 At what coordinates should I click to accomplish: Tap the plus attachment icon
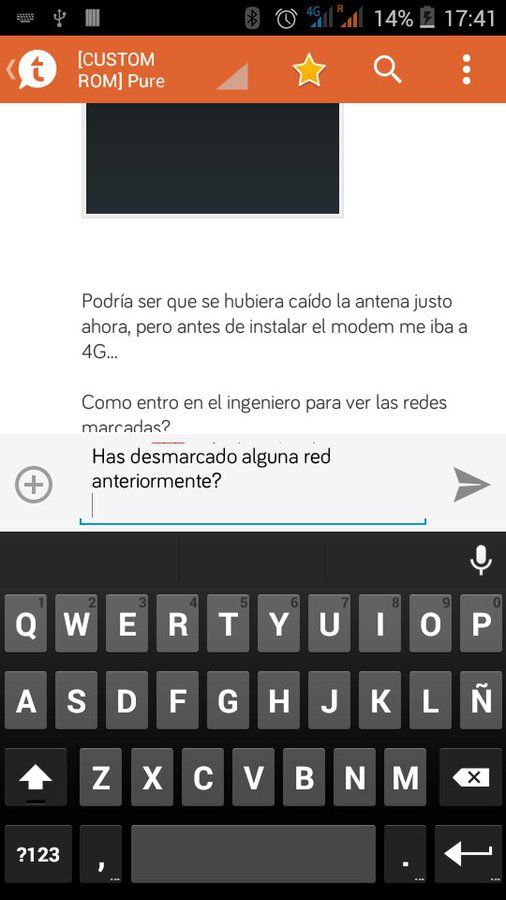coord(34,485)
